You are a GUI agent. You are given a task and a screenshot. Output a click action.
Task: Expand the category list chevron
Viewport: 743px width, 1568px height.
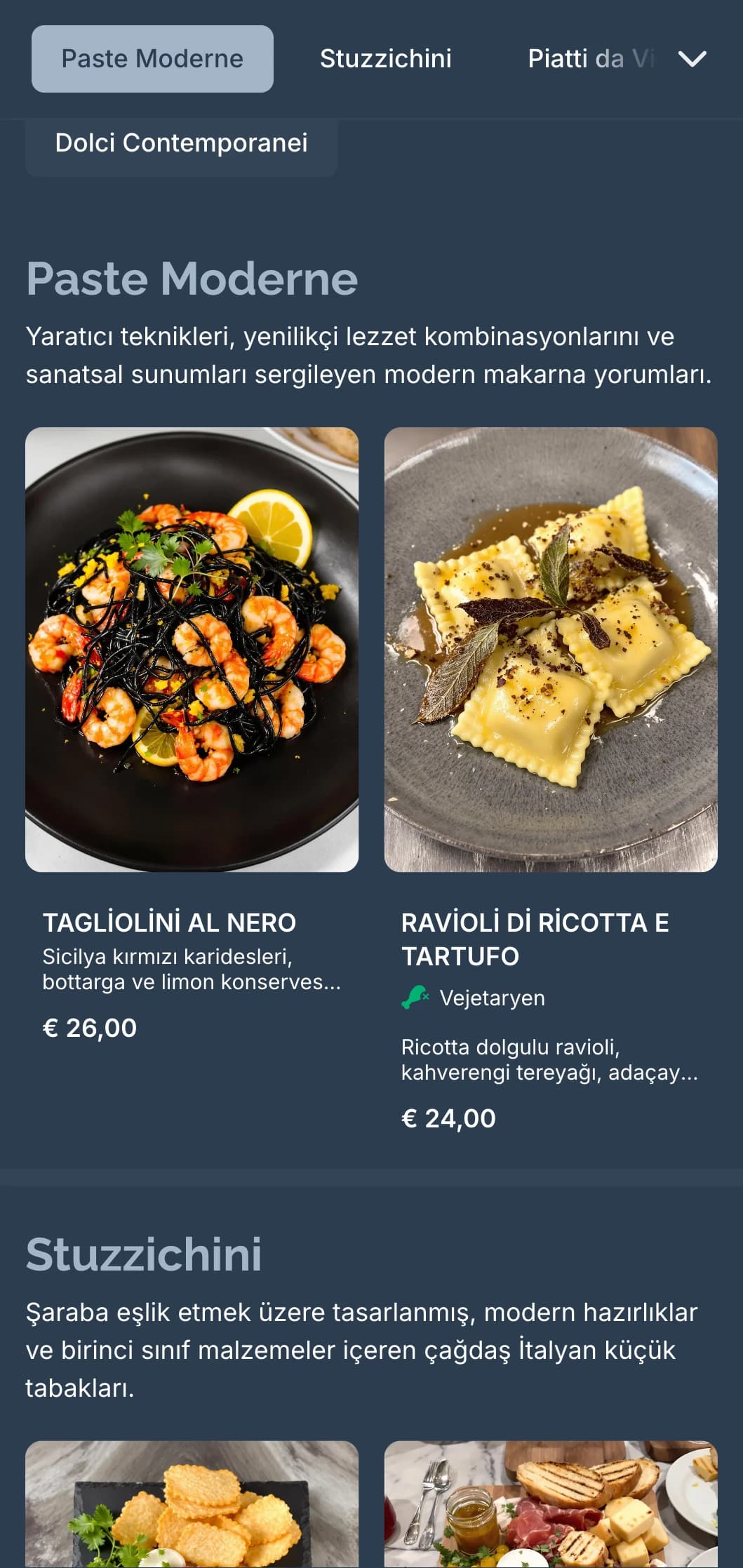point(692,59)
